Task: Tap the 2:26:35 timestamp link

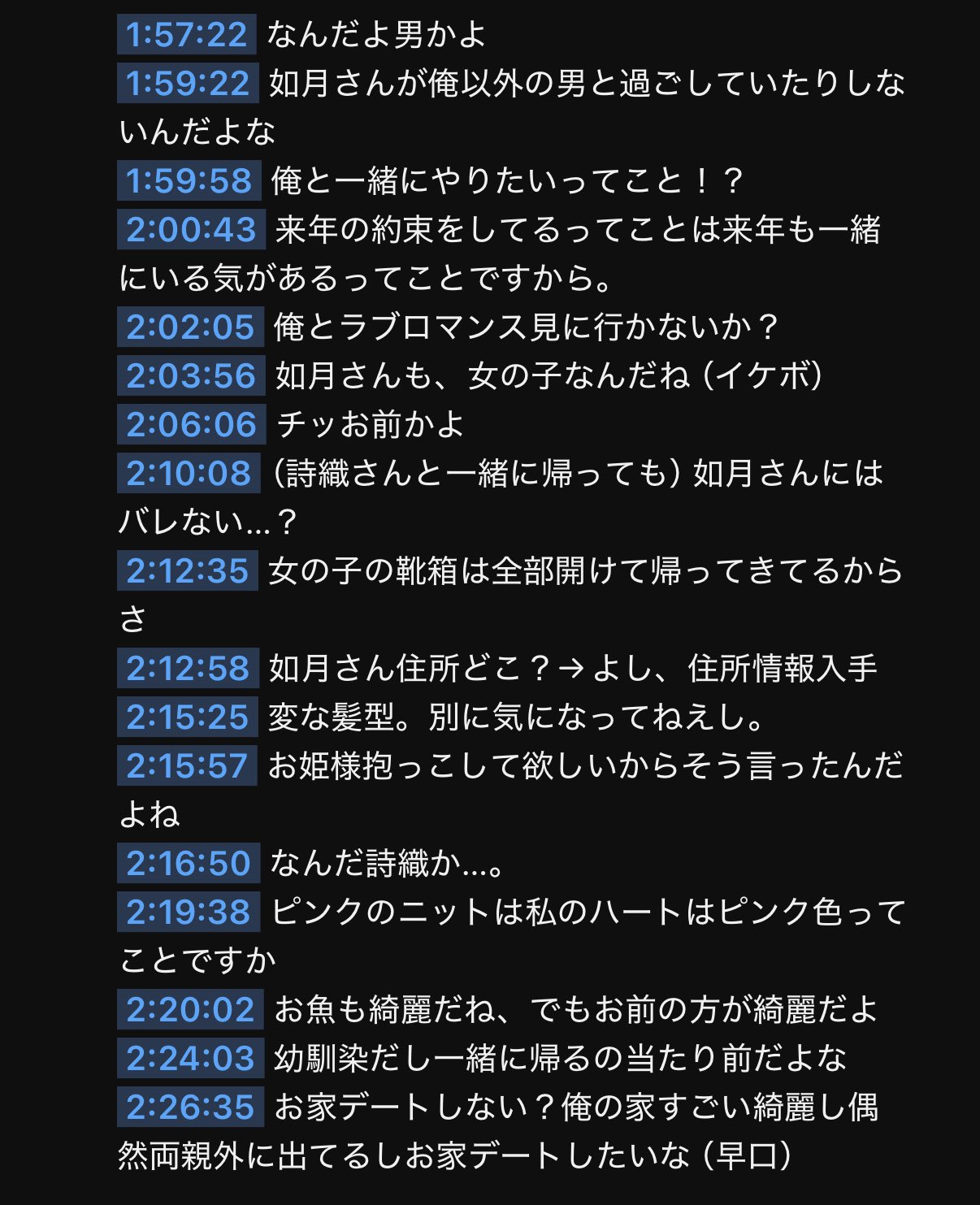Action: click(x=191, y=1107)
